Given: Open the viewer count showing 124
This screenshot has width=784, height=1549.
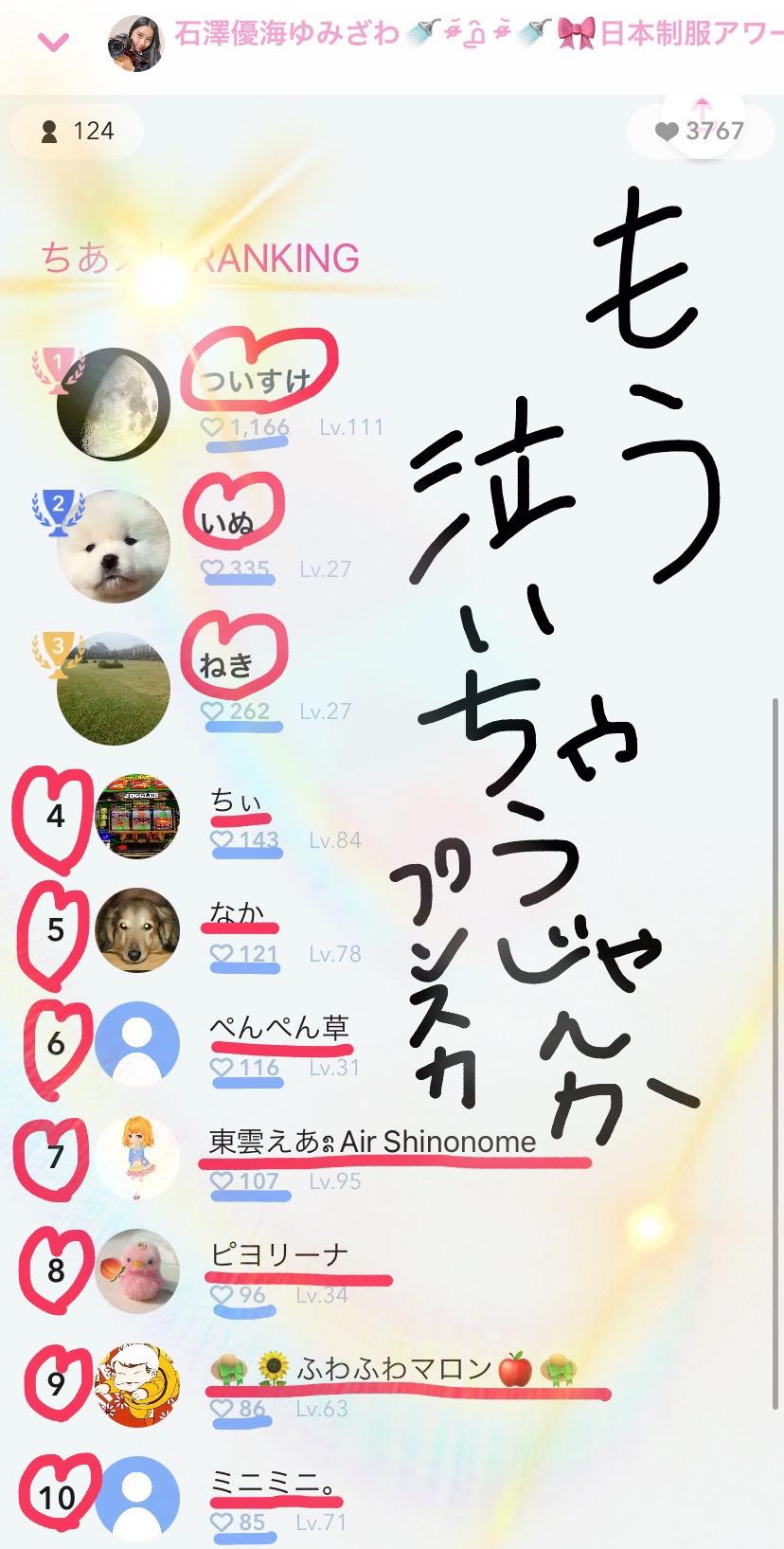Looking at the screenshot, I should tap(78, 131).
